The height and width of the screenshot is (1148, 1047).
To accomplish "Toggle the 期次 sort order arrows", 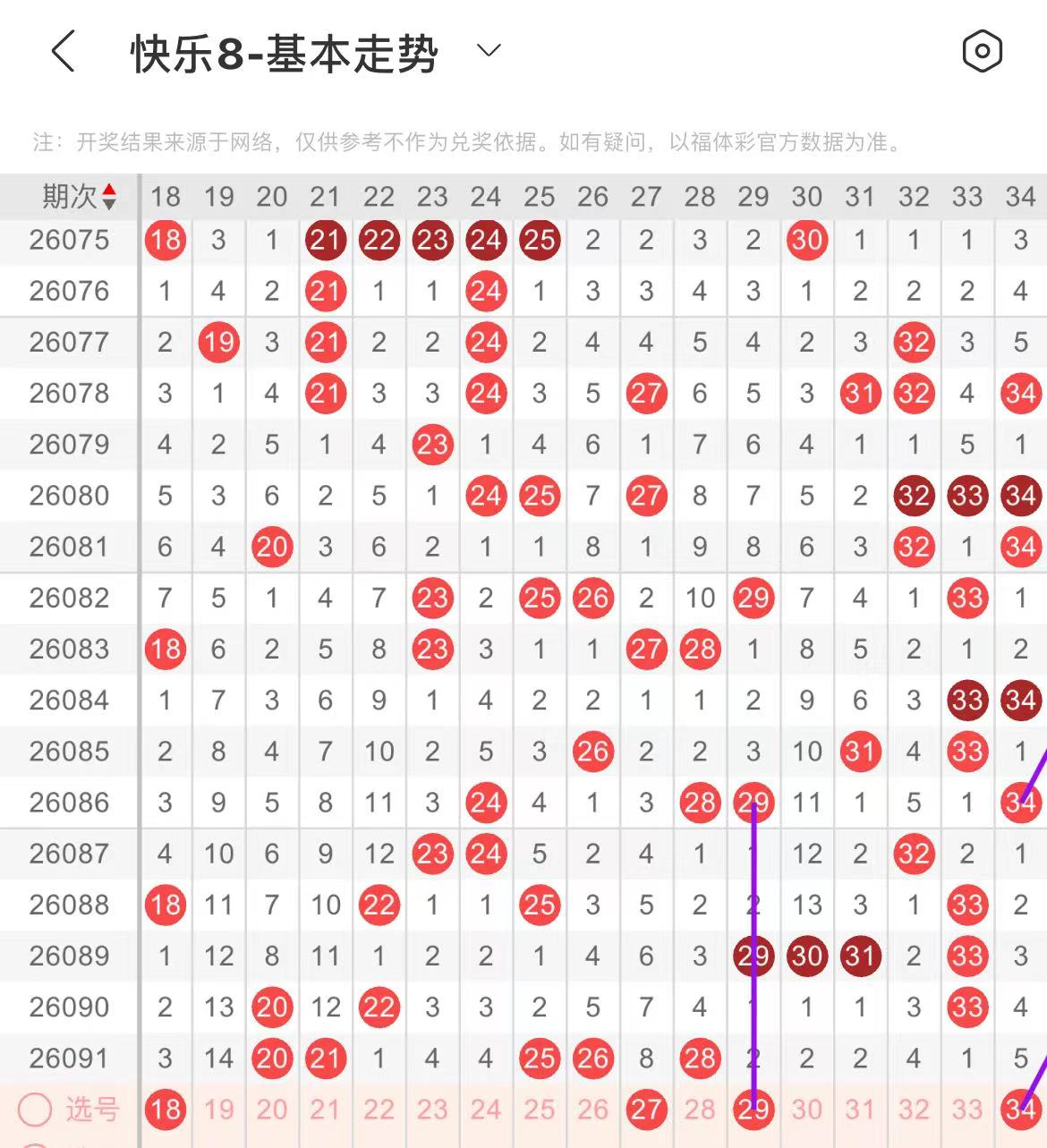I will (x=109, y=196).
